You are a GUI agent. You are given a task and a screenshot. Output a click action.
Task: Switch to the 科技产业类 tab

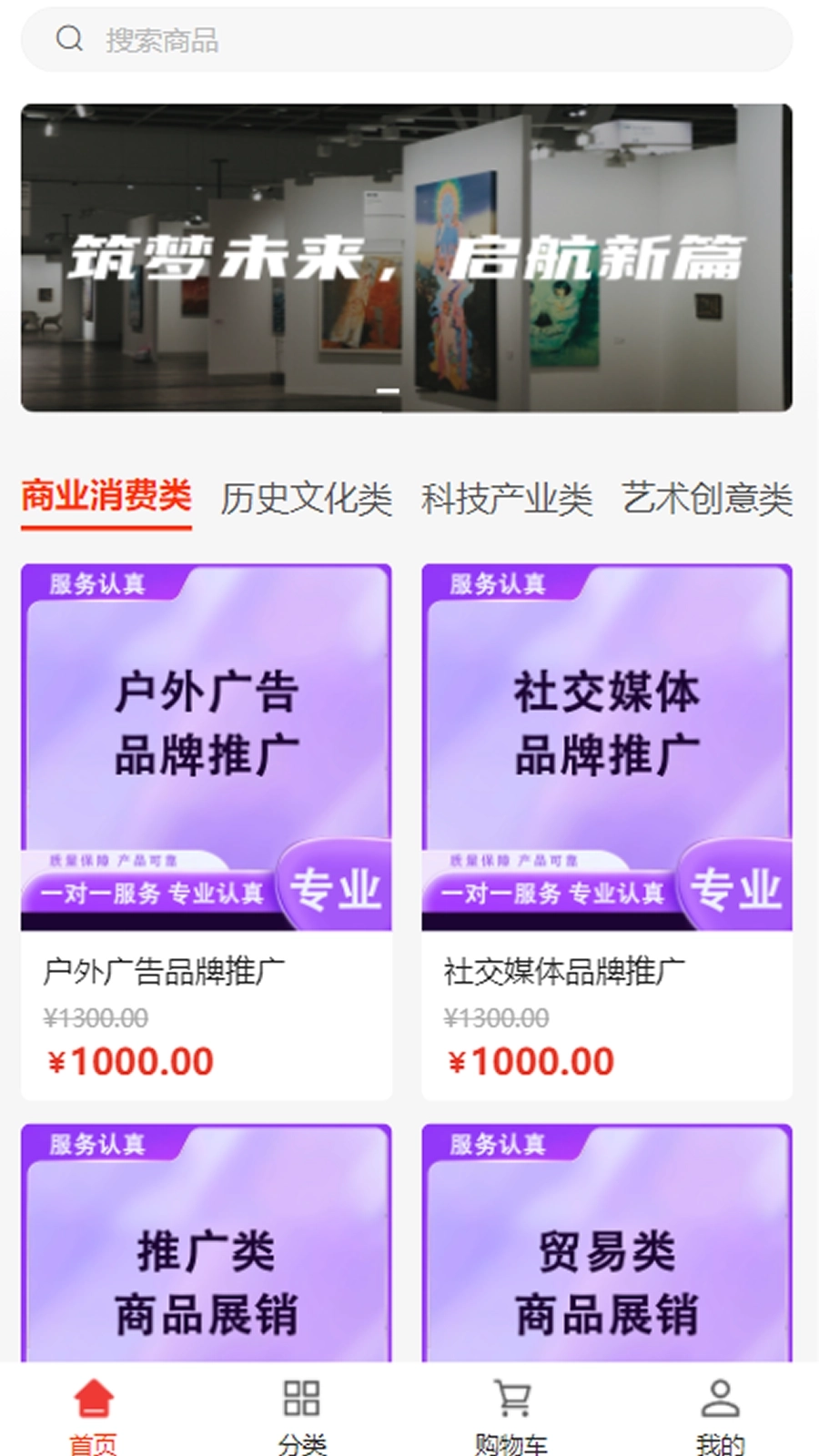[506, 500]
